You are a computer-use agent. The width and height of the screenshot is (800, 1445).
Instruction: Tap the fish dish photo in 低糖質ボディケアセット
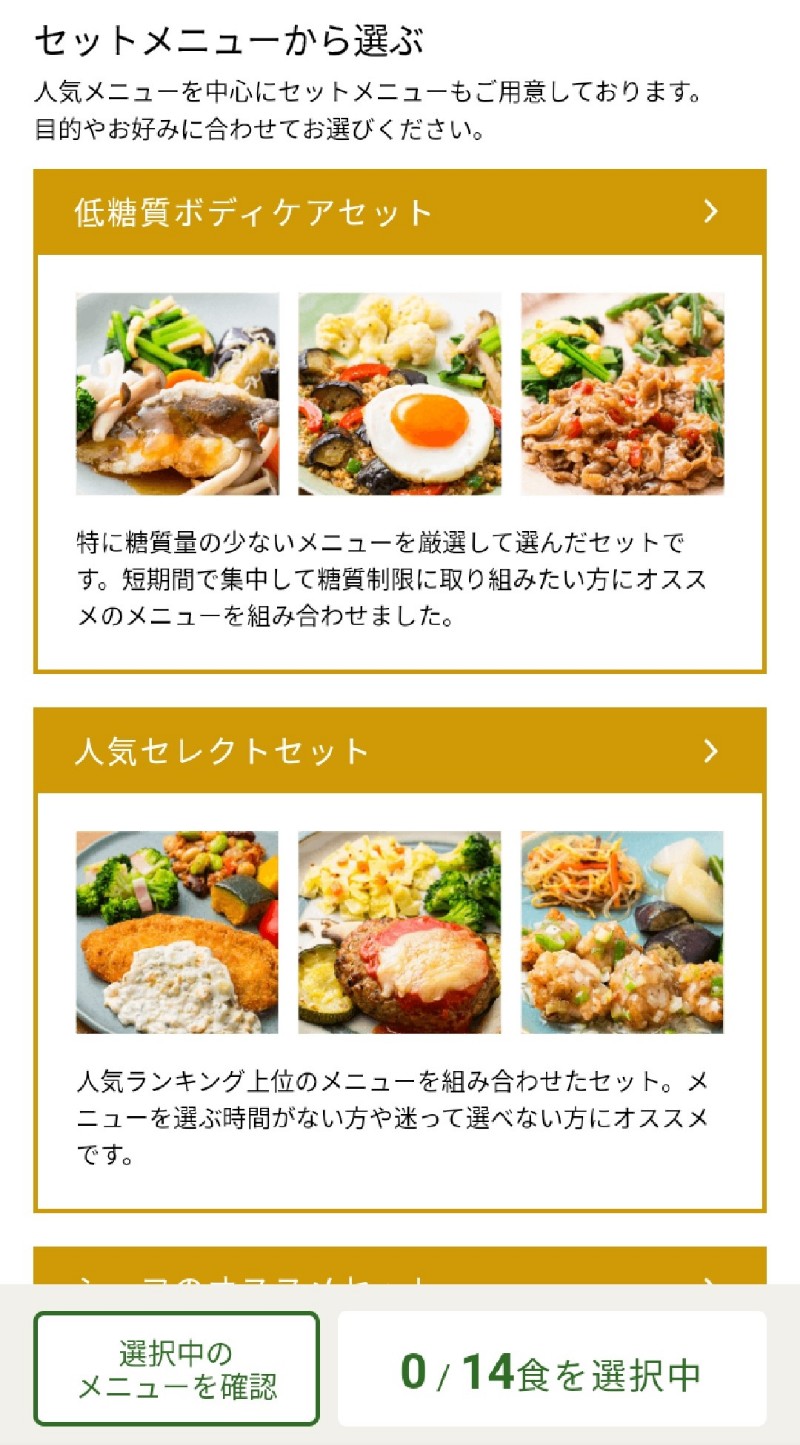click(178, 394)
